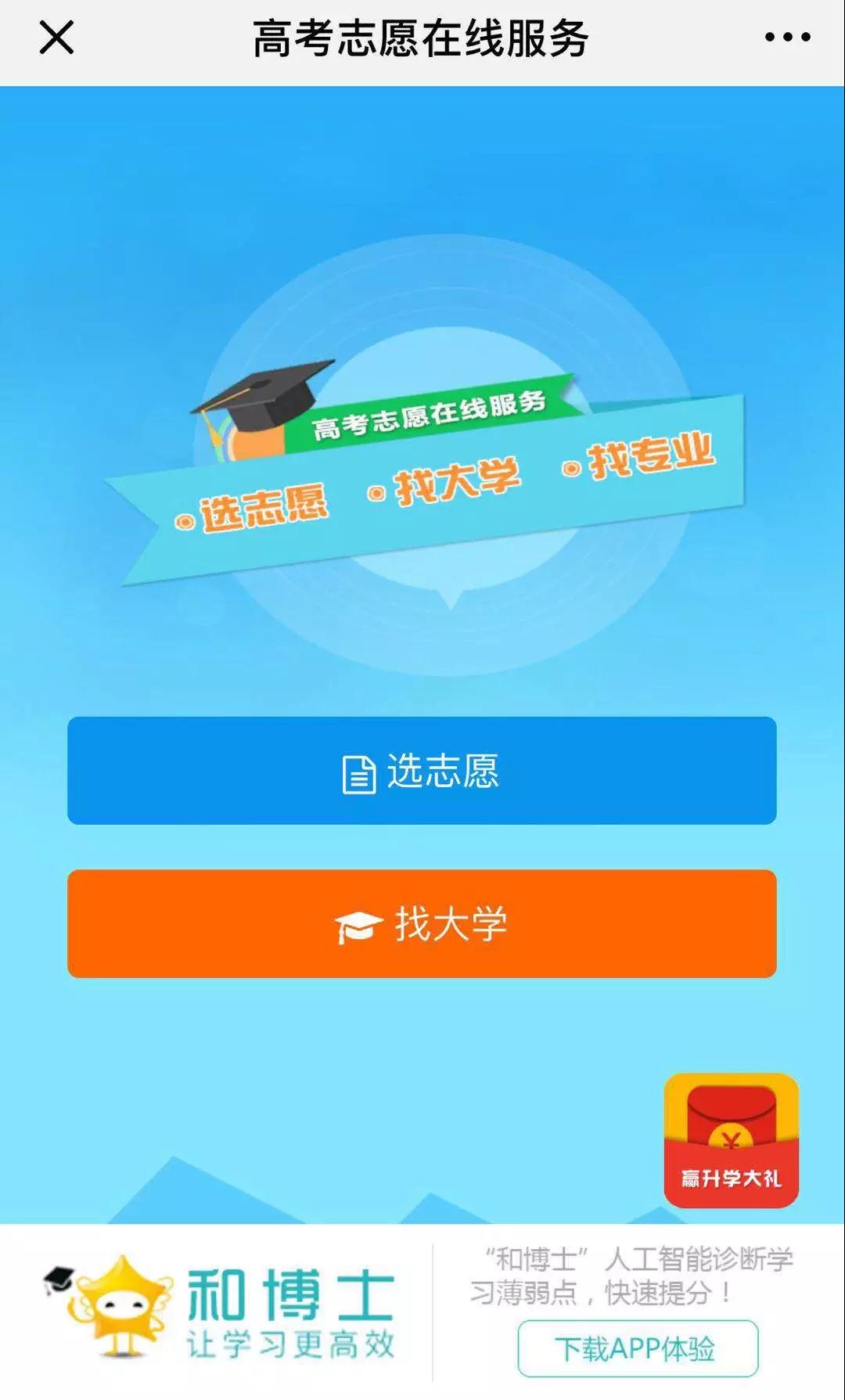
Task: Open the 选志愿 option
Action: [422, 771]
